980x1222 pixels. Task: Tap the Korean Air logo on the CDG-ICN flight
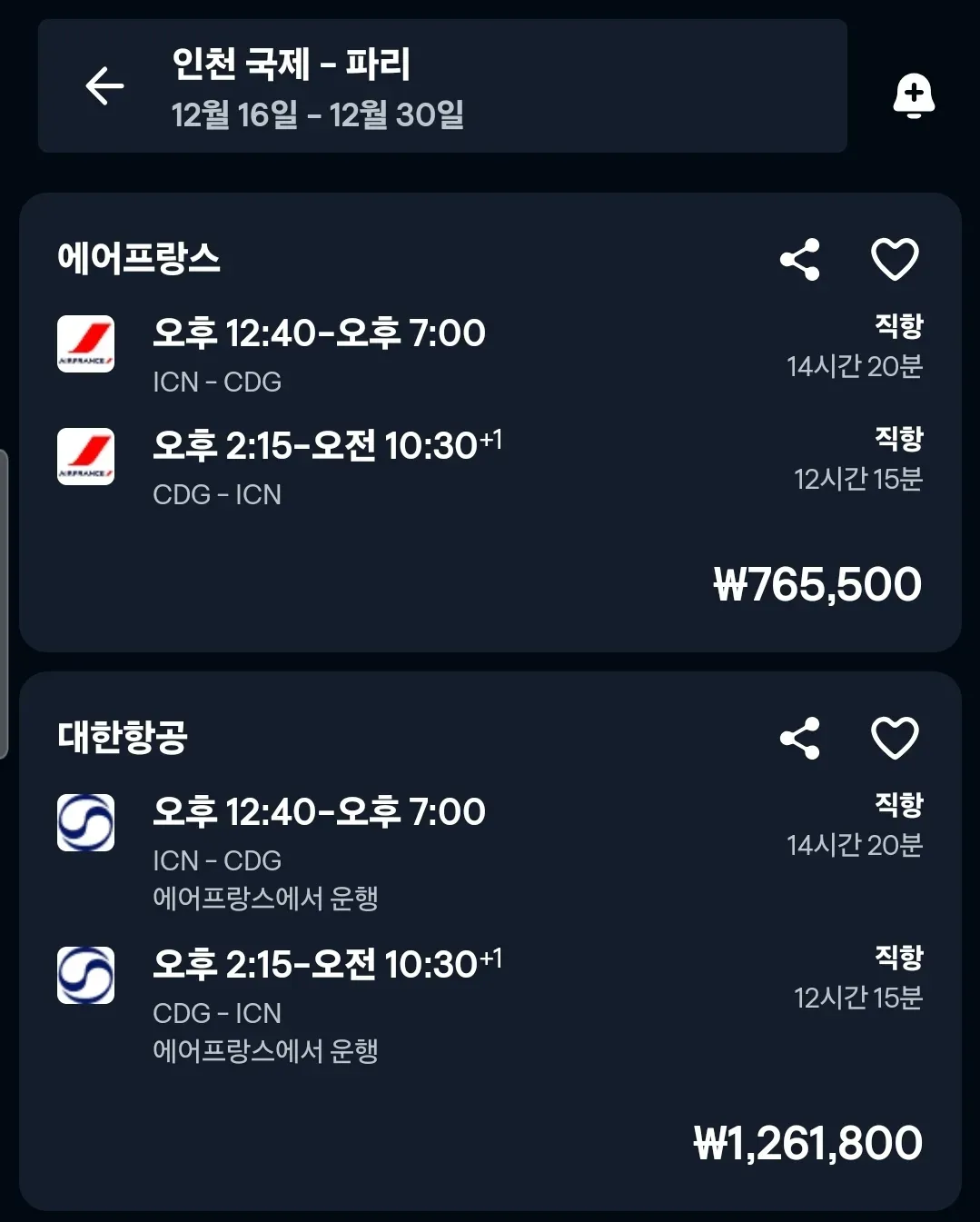coord(85,976)
